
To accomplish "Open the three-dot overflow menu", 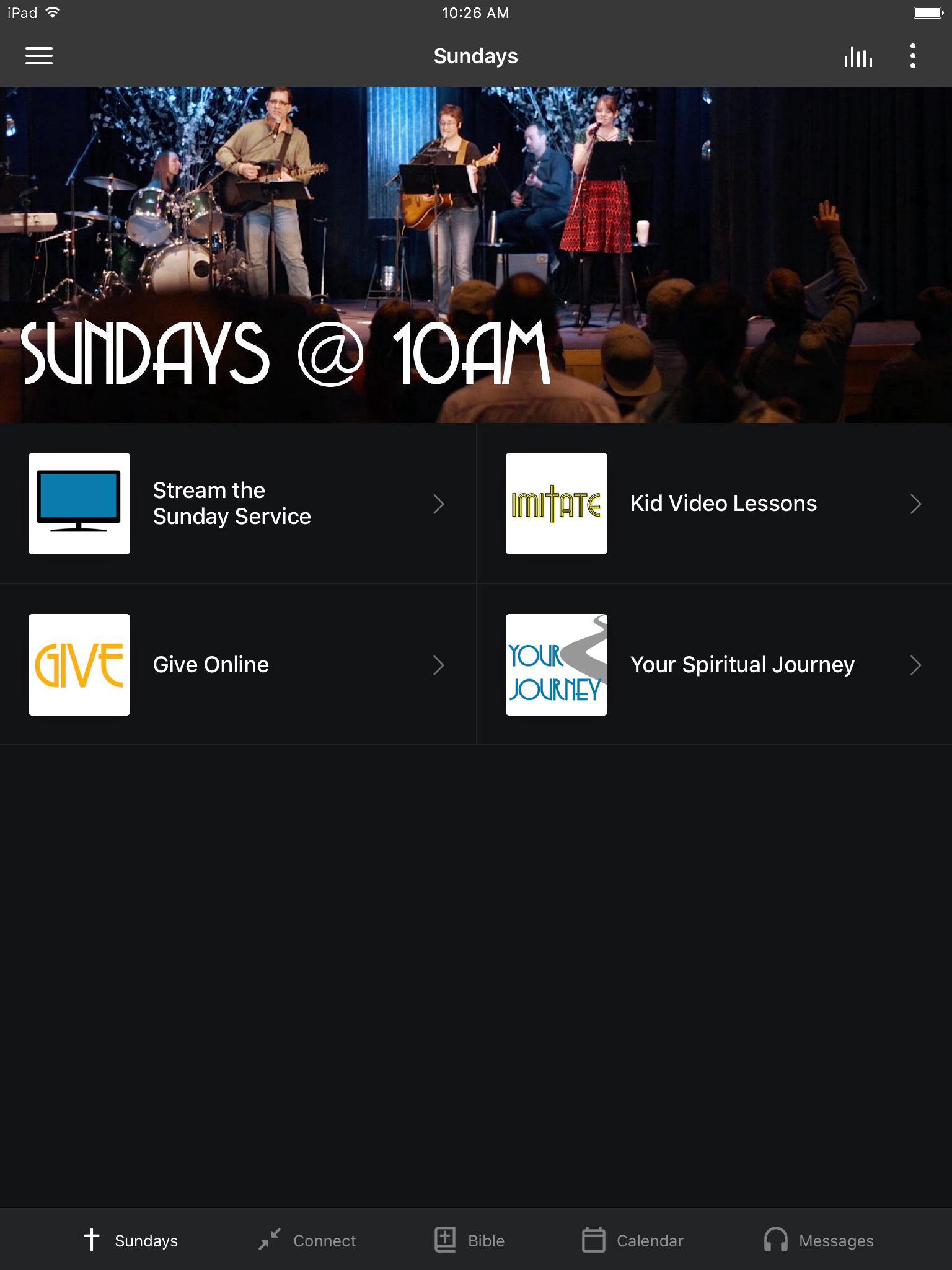I will coord(912,56).
